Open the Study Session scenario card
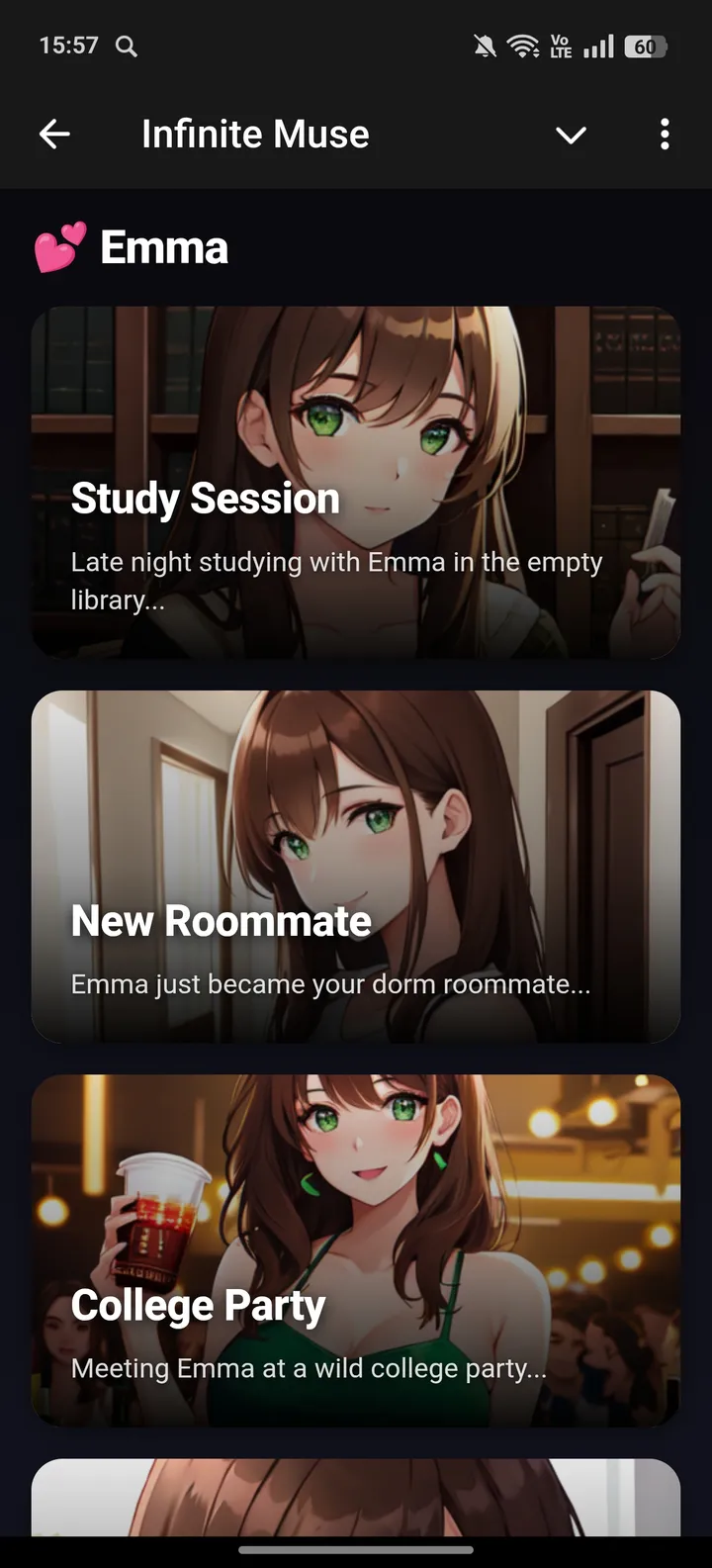Image resolution: width=712 pixels, height=1568 pixels. click(356, 483)
